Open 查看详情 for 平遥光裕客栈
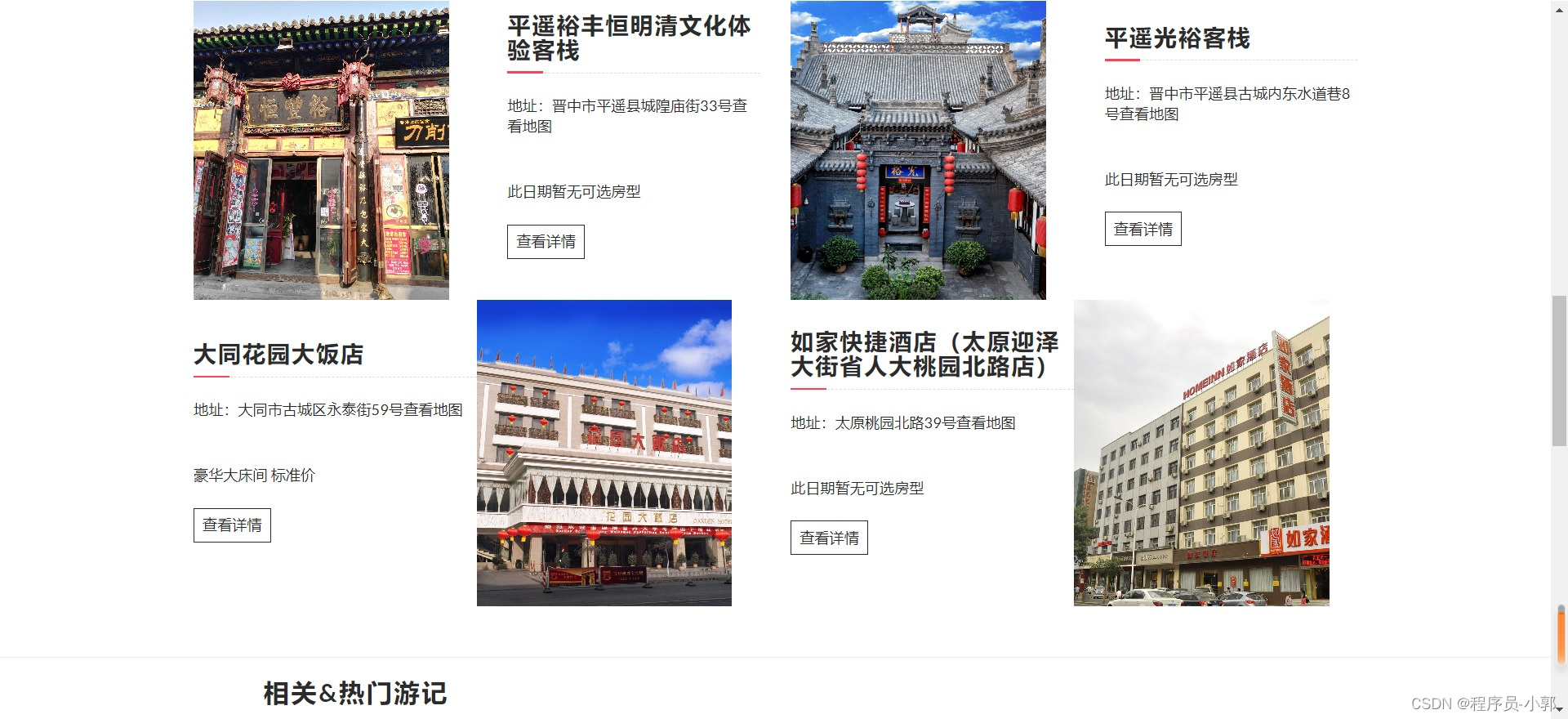The height and width of the screenshot is (719, 1568). point(1143,230)
